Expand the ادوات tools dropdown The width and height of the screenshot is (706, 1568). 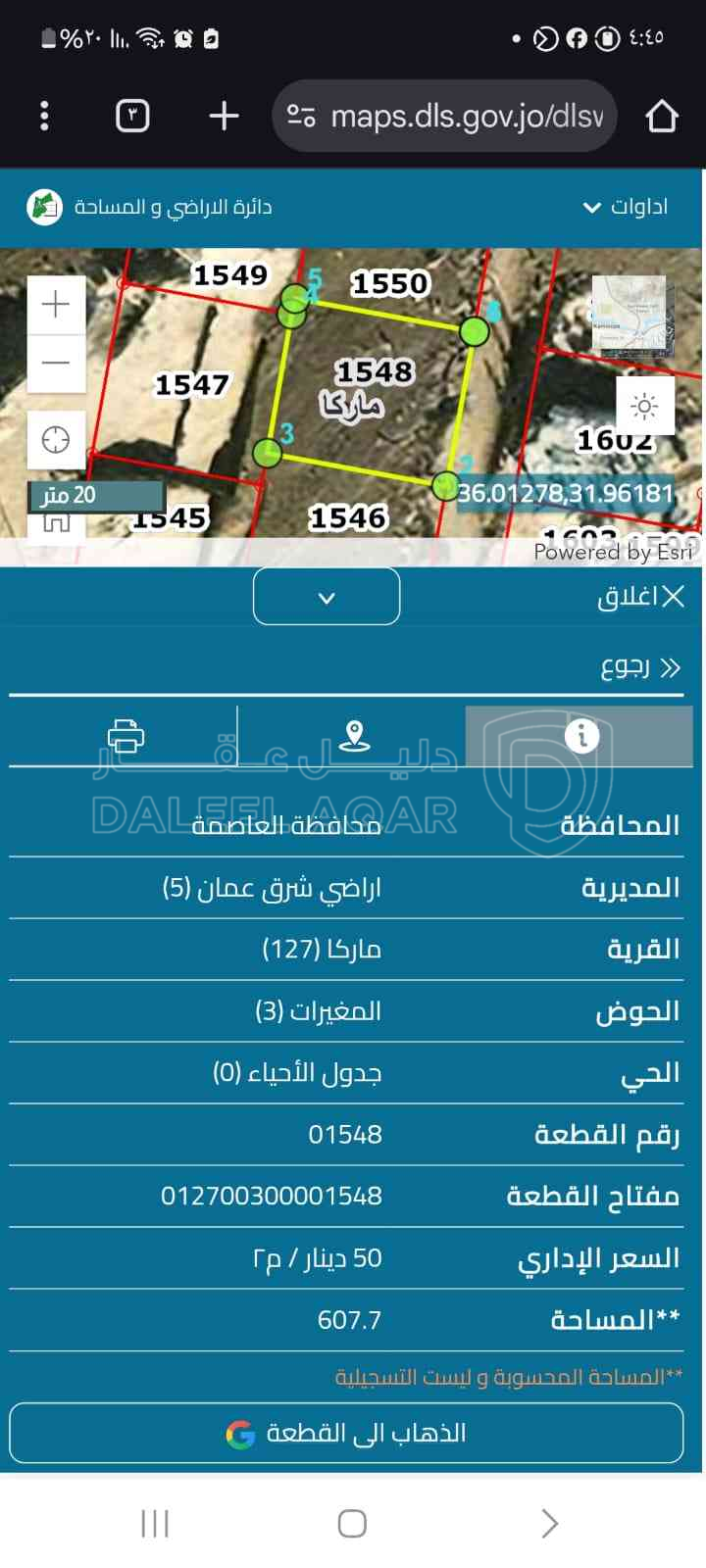(626, 207)
